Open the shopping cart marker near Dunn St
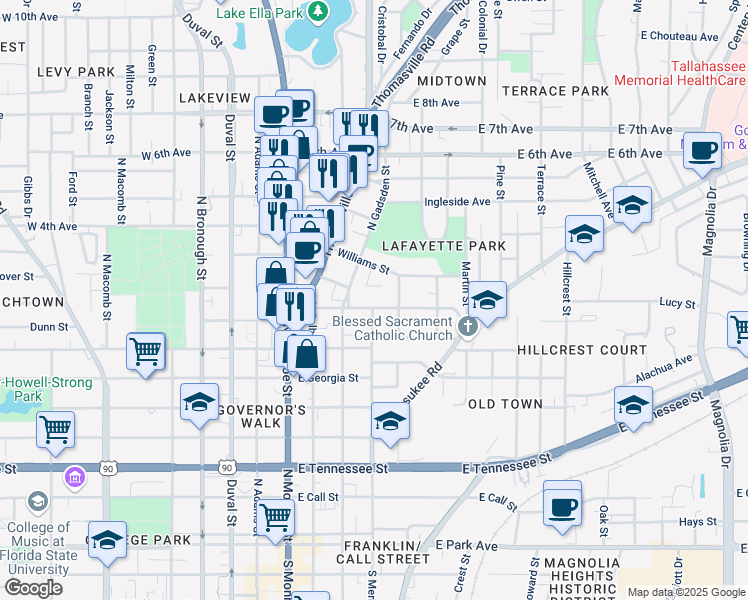The height and width of the screenshot is (600, 748). tap(146, 351)
